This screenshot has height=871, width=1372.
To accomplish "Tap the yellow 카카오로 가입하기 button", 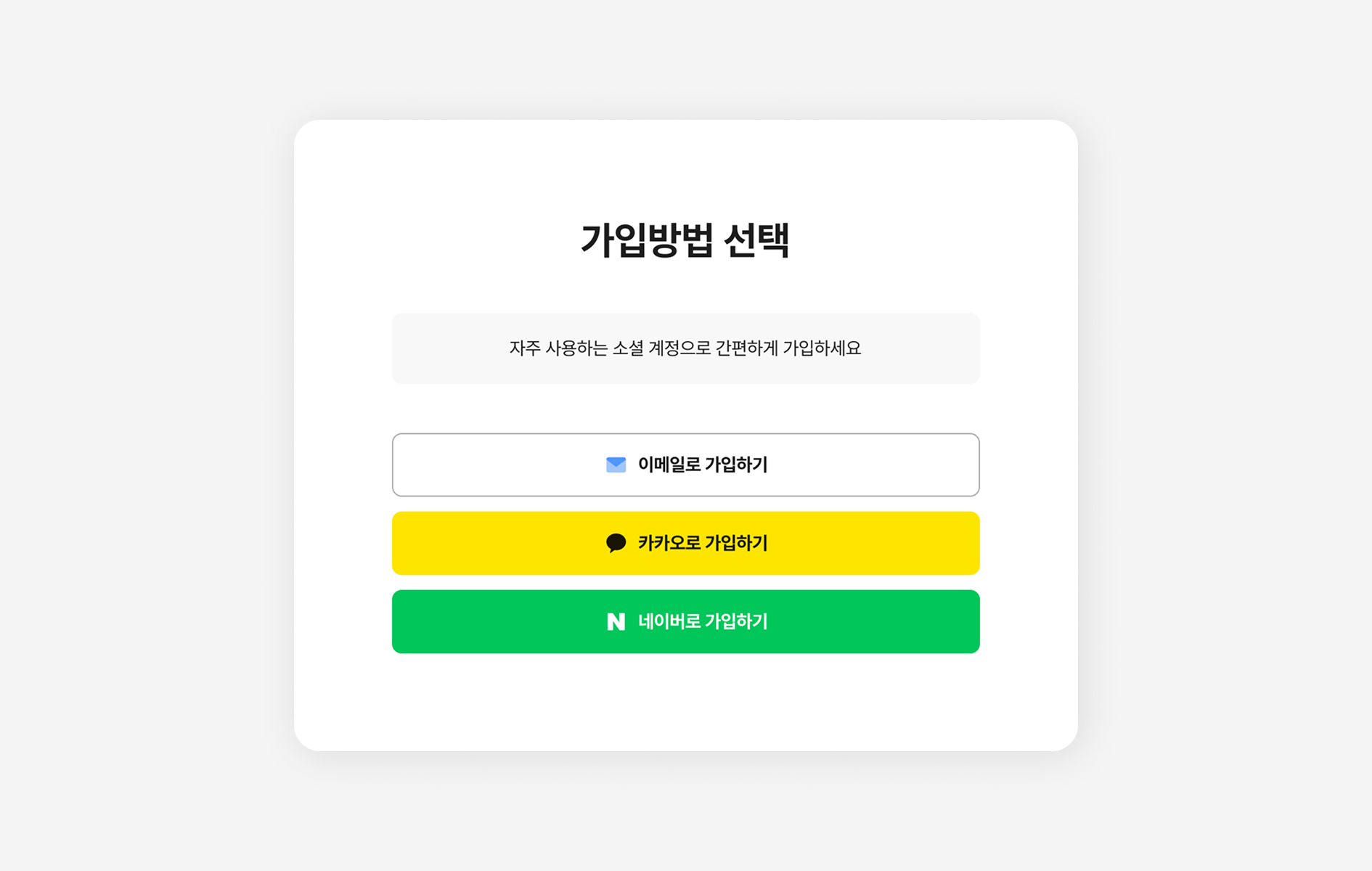I will (685, 543).
